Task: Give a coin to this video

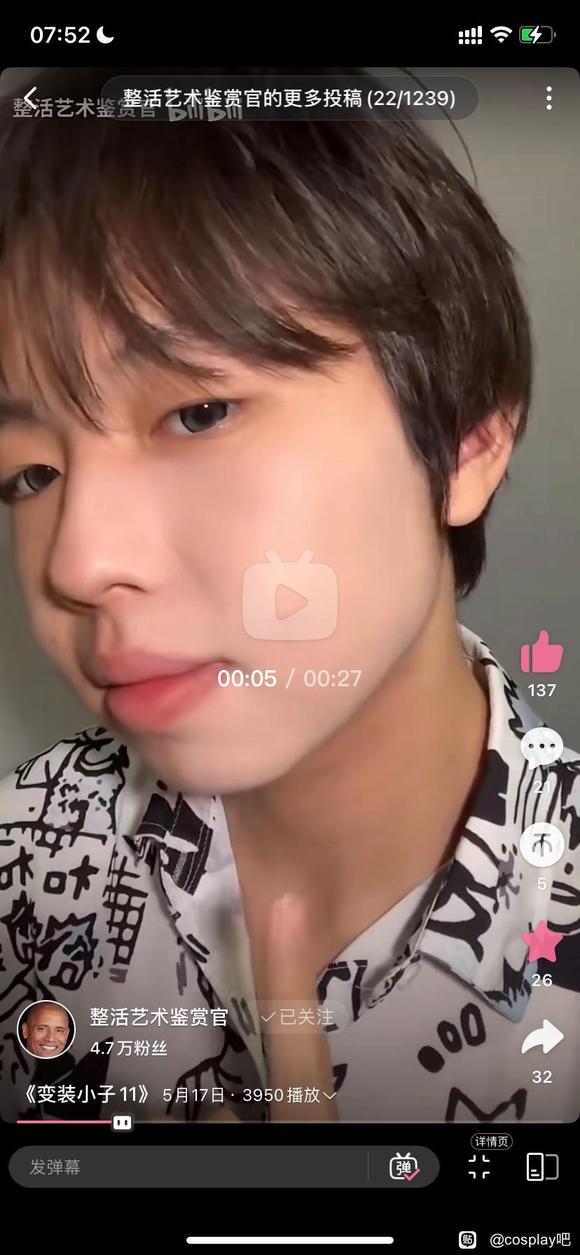Action: 541,845
